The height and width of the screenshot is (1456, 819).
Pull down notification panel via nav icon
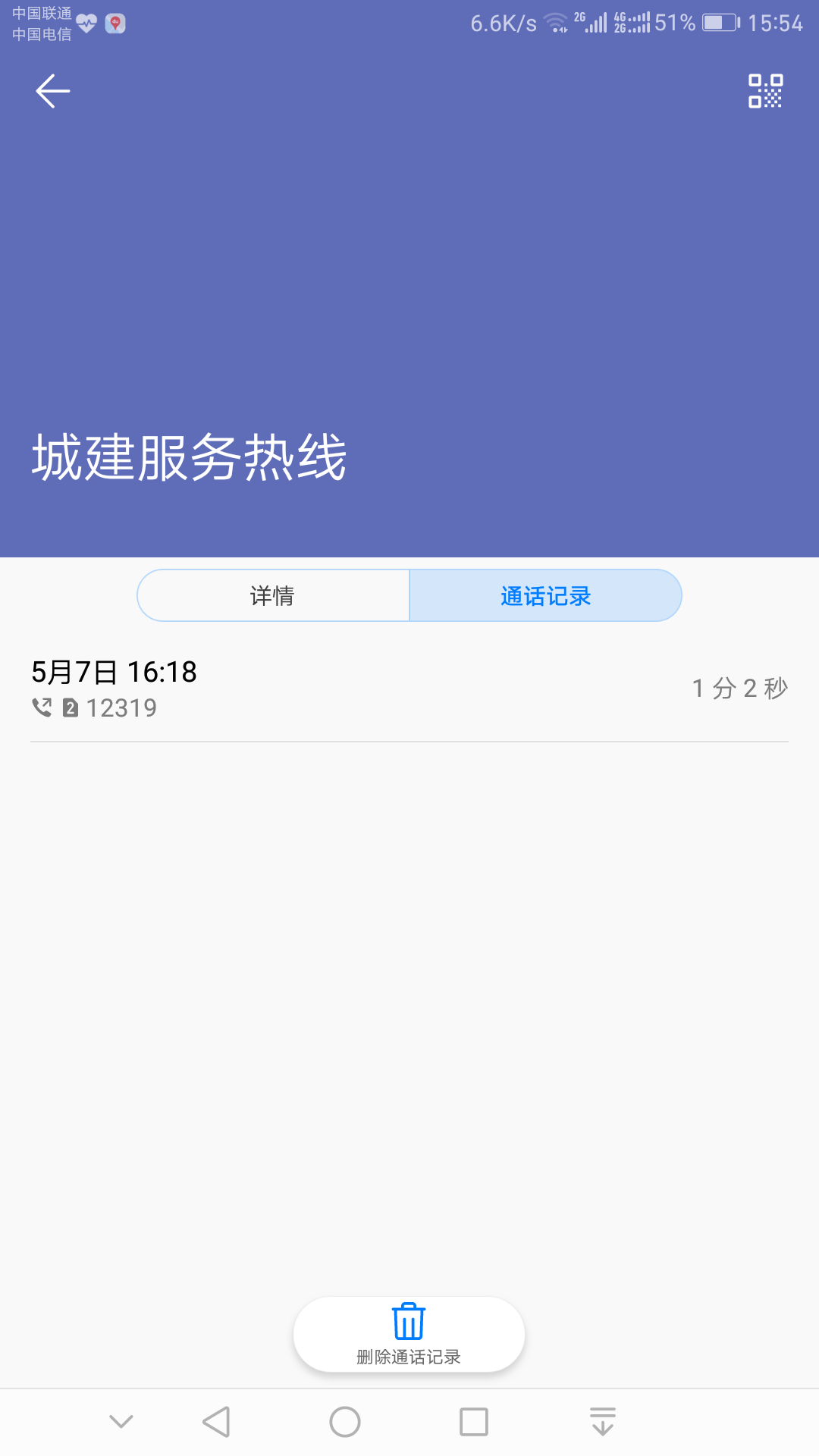[x=603, y=1422]
